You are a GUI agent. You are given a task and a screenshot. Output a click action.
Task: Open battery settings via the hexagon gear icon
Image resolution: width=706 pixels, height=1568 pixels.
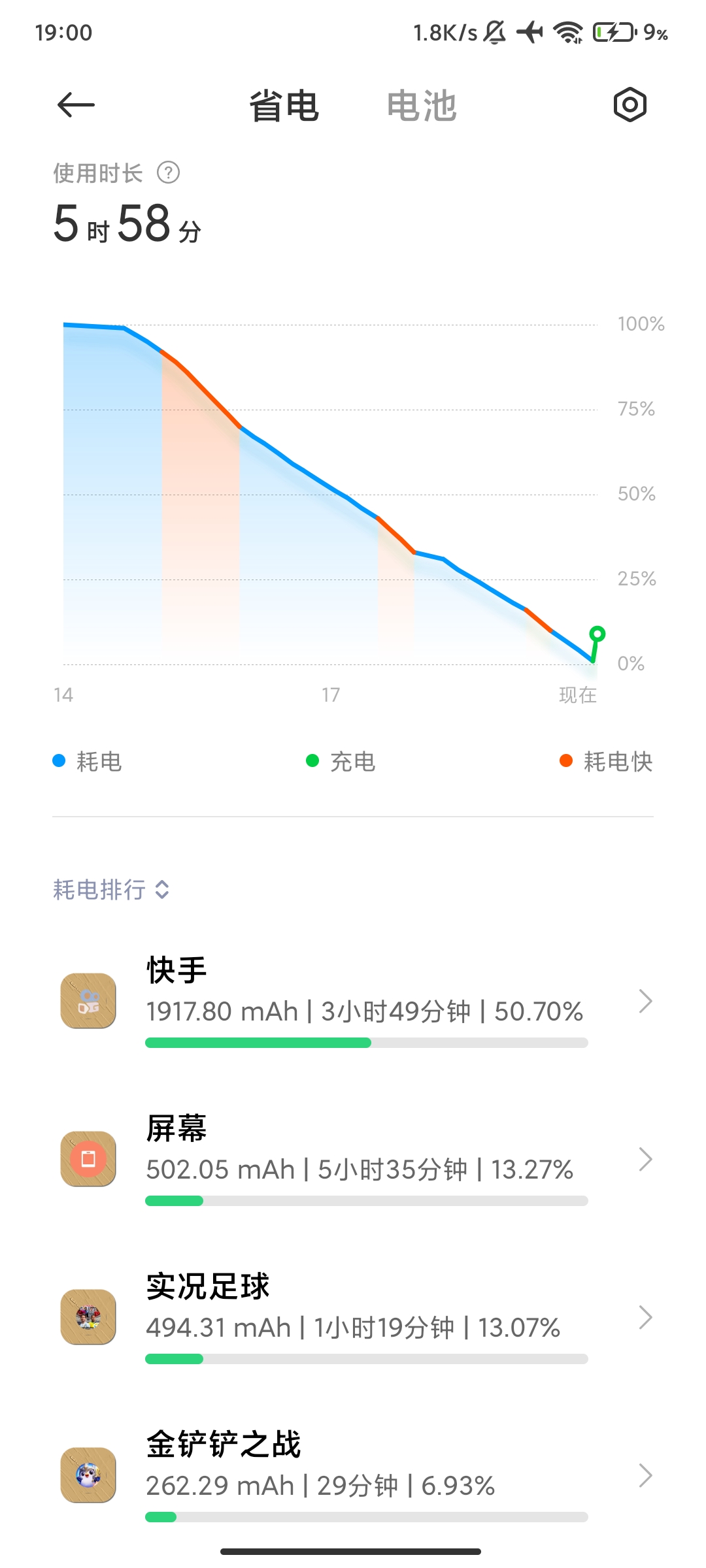click(630, 105)
